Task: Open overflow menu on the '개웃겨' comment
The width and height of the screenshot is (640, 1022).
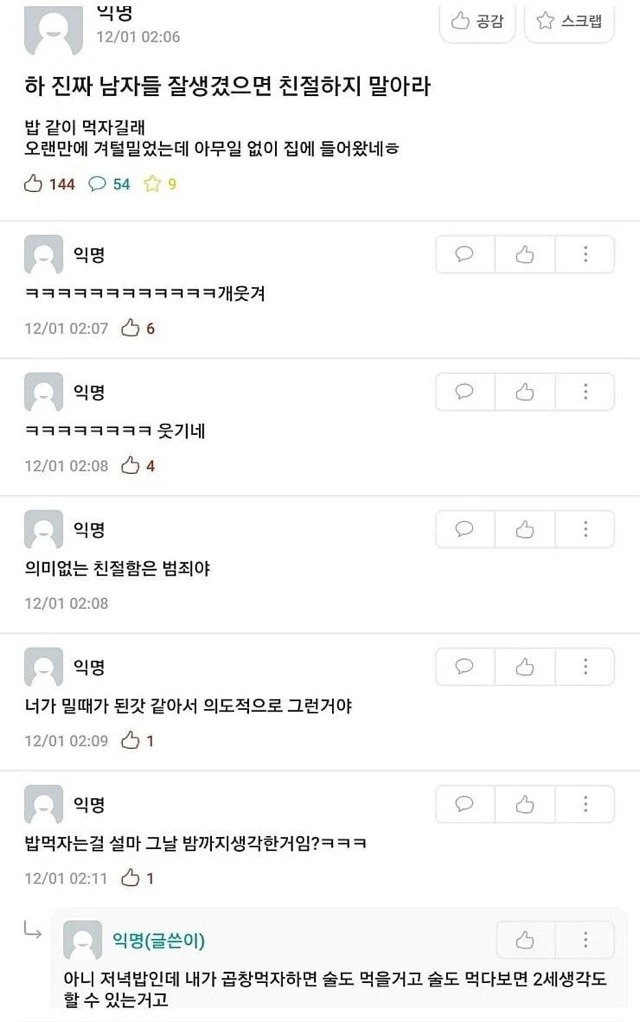Action: [x=585, y=254]
